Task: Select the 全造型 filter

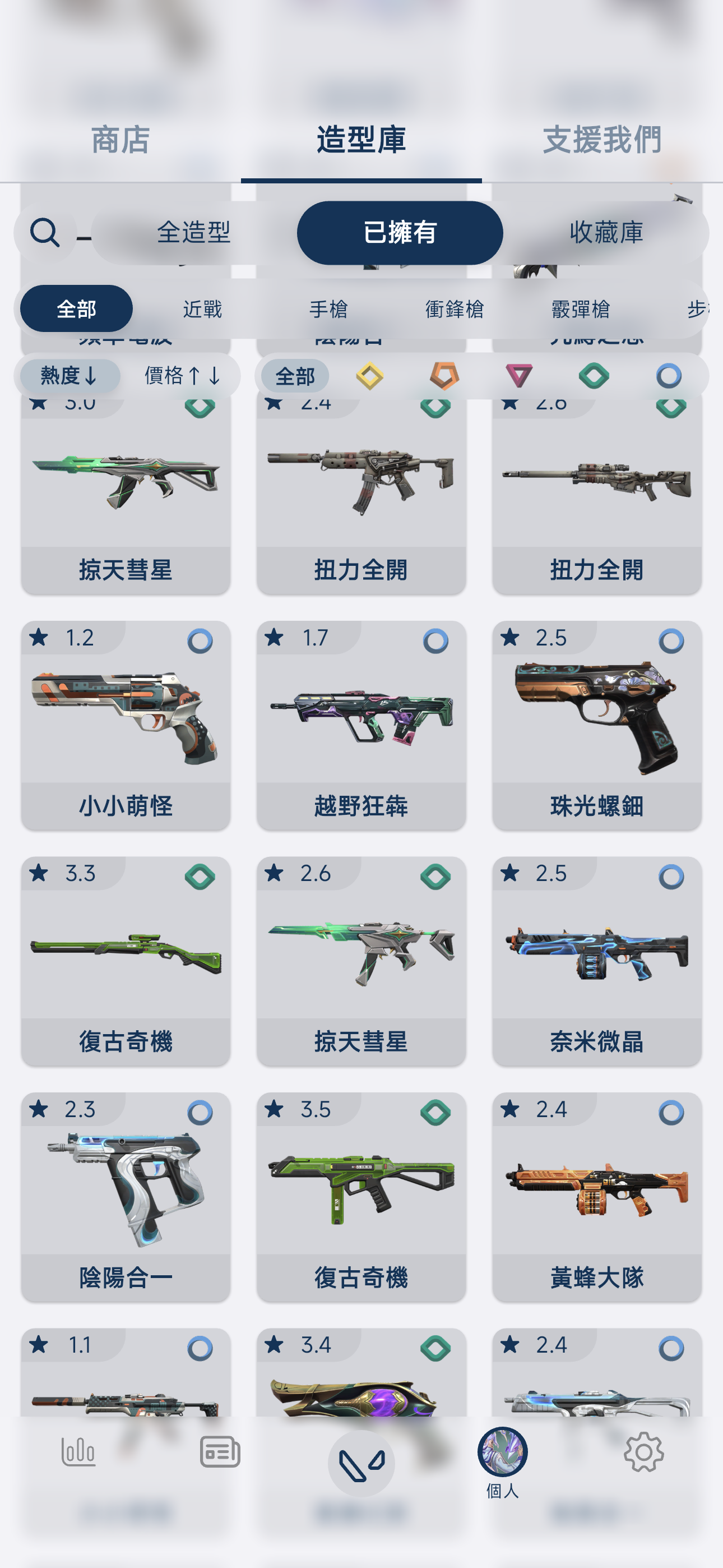Action: coord(193,233)
